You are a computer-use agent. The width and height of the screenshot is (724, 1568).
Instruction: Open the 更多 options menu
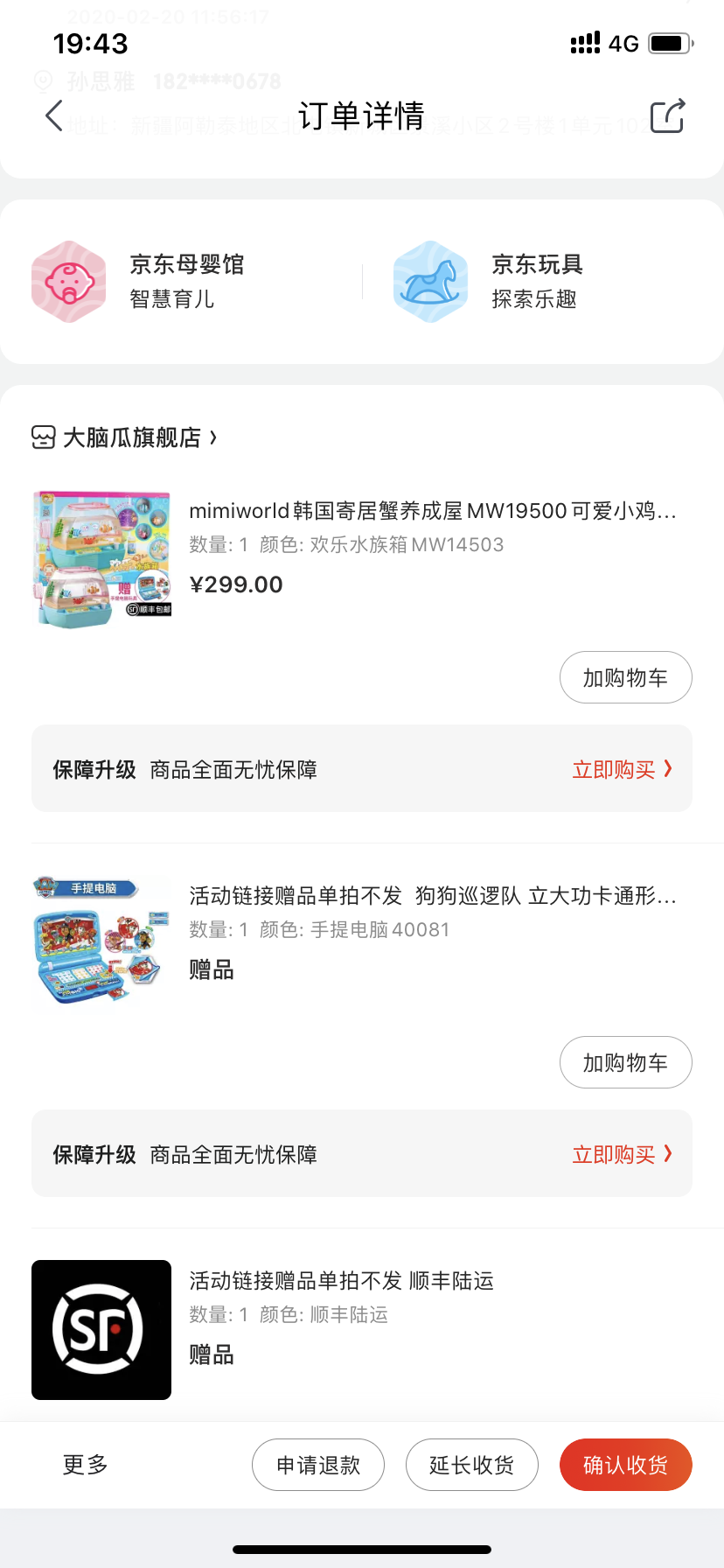tap(85, 1465)
